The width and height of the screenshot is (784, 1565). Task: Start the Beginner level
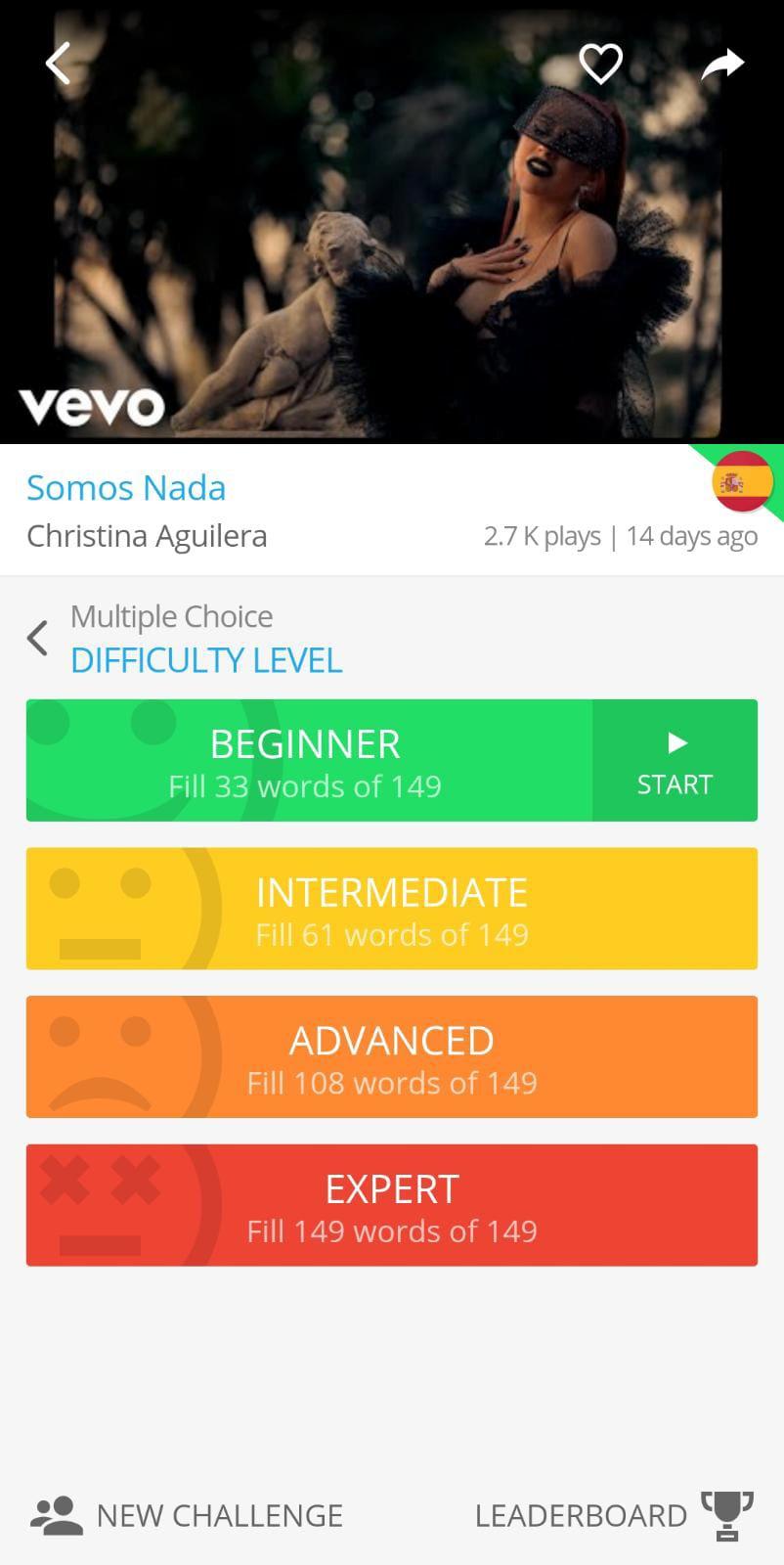point(675,761)
